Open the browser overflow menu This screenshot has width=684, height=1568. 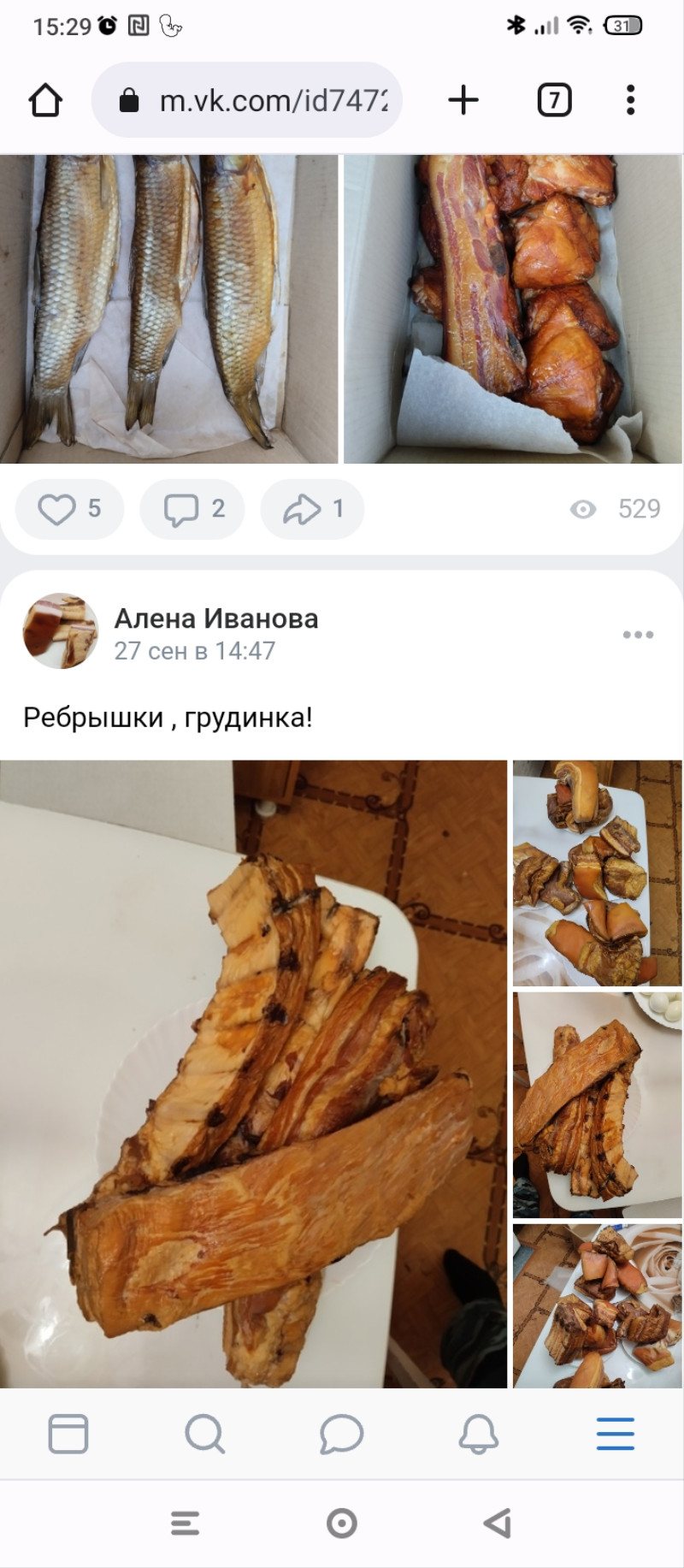coord(631,100)
